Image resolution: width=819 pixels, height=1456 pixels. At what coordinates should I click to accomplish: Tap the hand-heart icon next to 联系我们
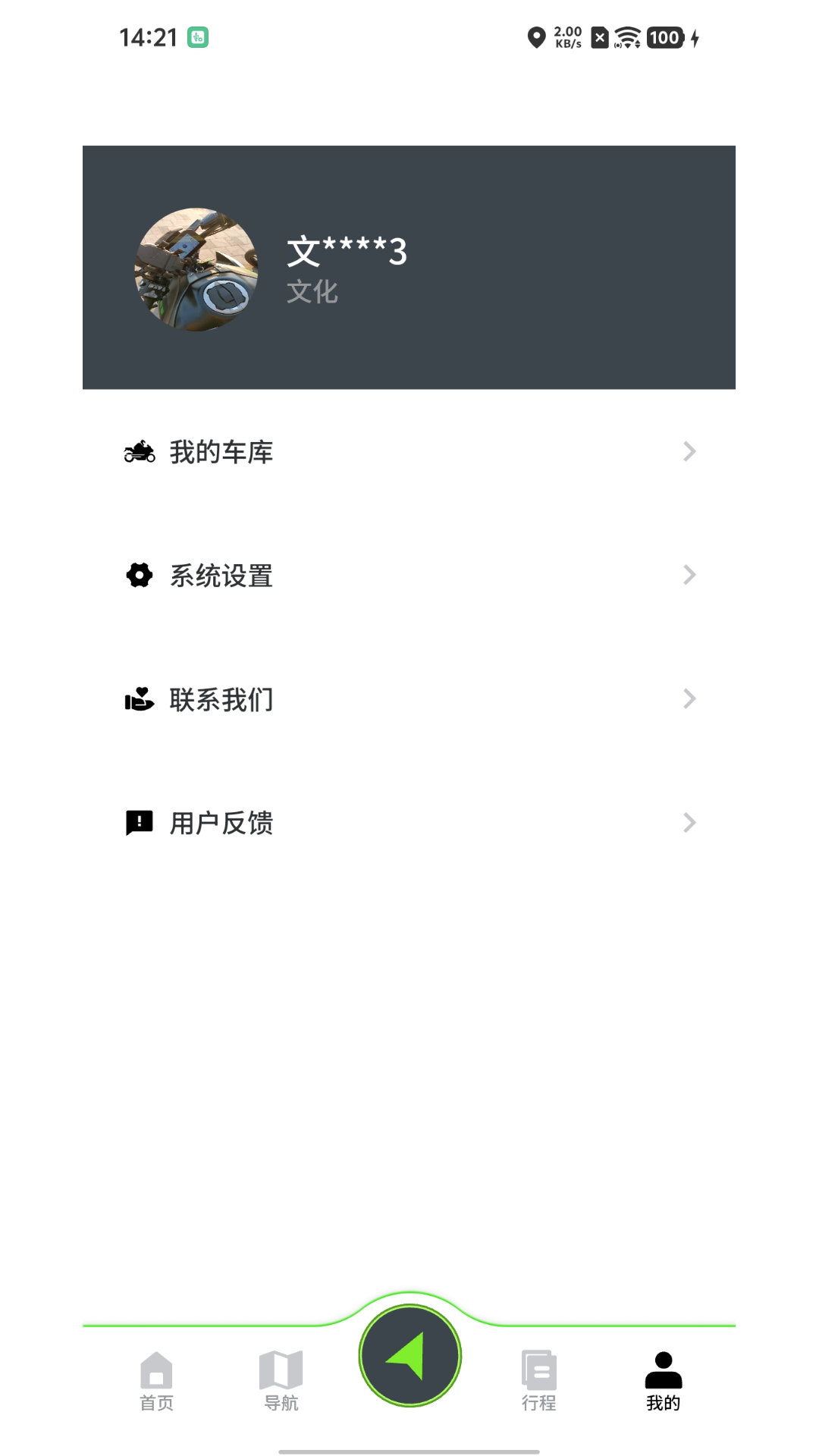[140, 699]
